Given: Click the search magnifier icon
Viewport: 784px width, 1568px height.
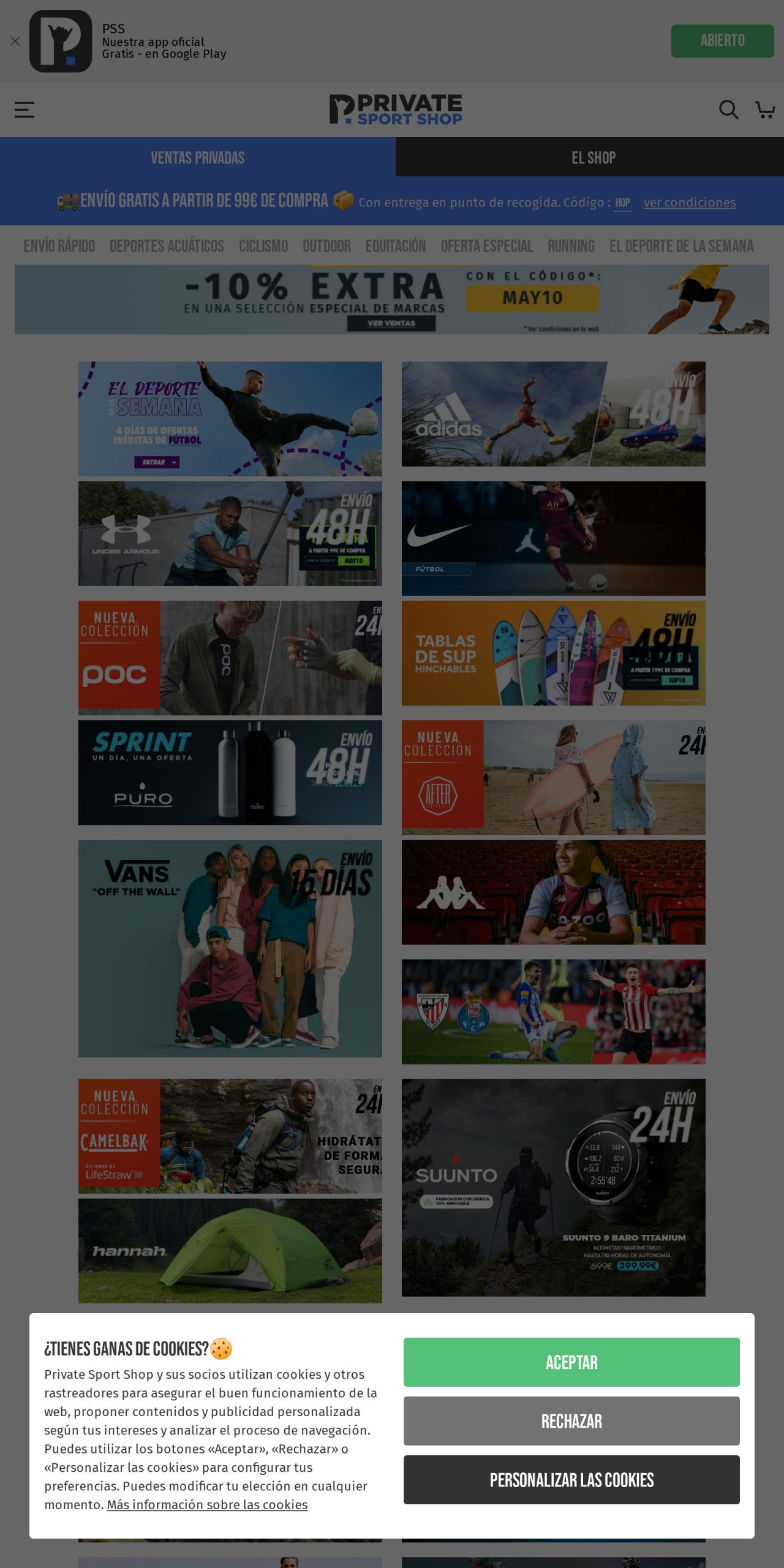Looking at the screenshot, I should [x=729, y=110].
